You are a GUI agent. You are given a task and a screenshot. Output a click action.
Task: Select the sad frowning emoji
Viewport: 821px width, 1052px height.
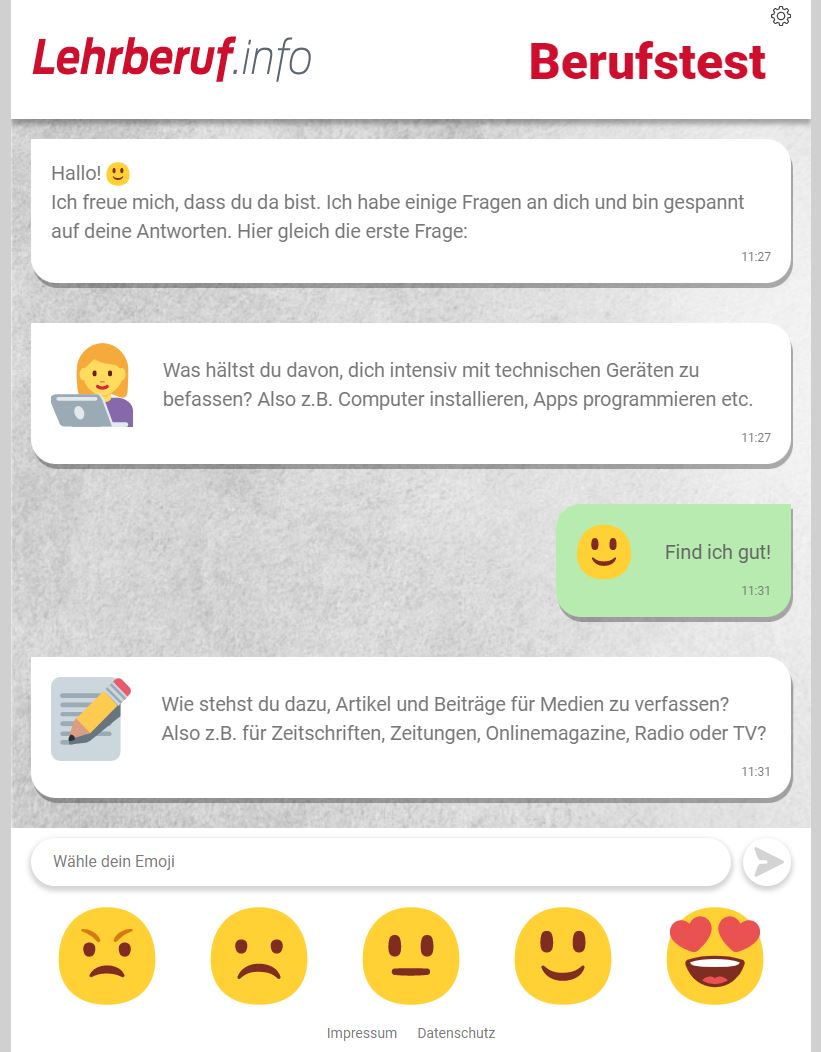(x=259, y=956)
